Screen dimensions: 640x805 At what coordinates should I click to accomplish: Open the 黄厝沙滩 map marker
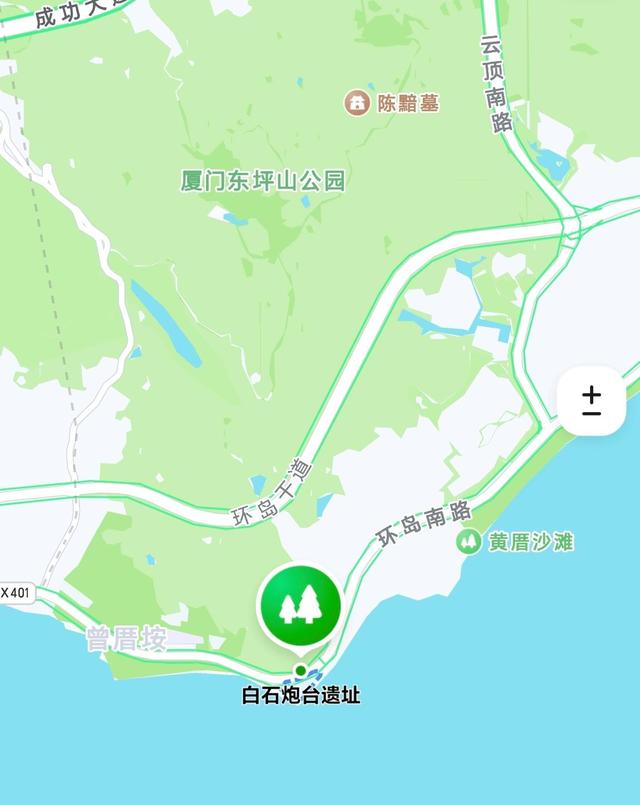coord(467,542)
